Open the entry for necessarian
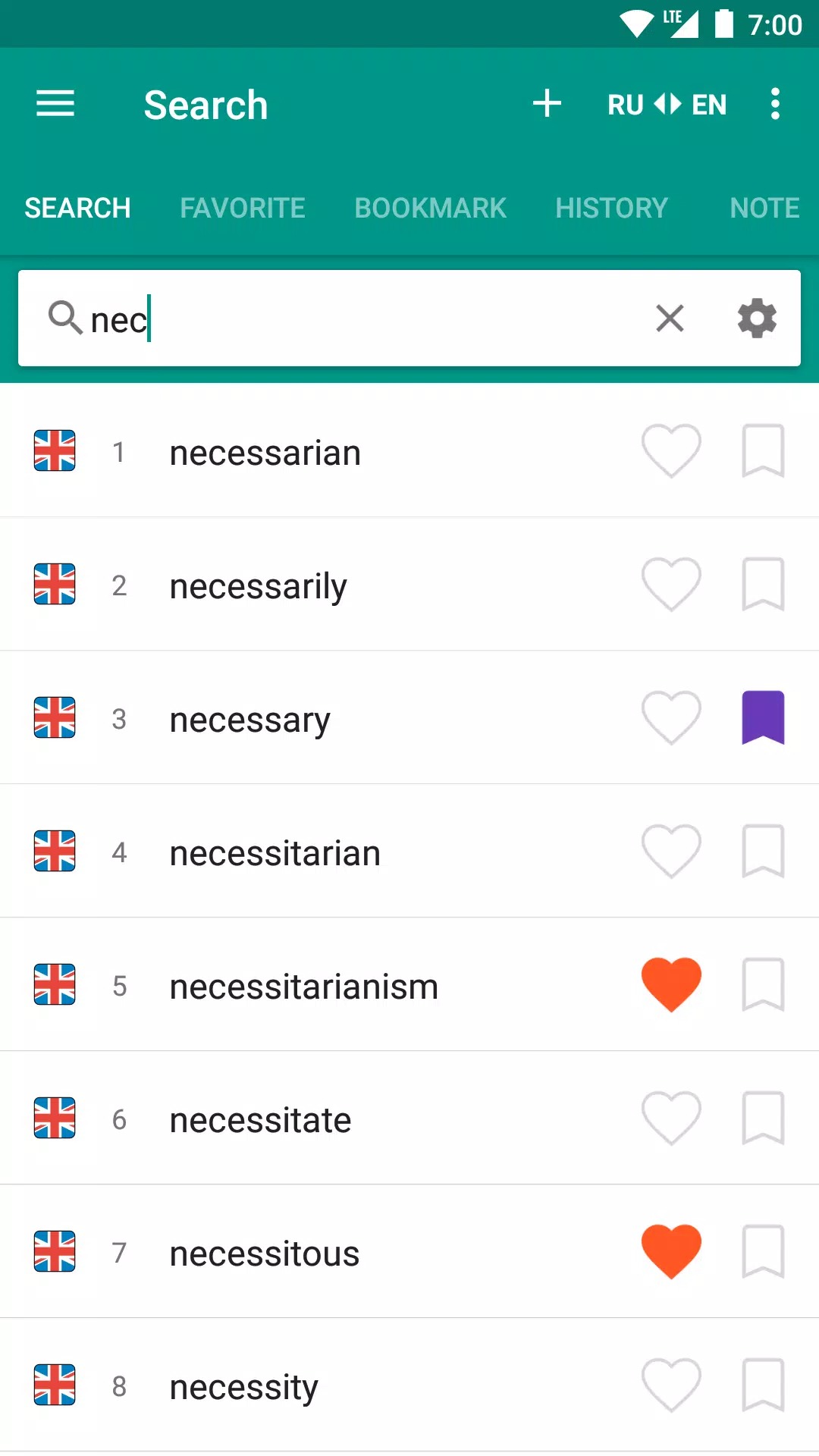The image size is (819, 1456). coord(265,453)
